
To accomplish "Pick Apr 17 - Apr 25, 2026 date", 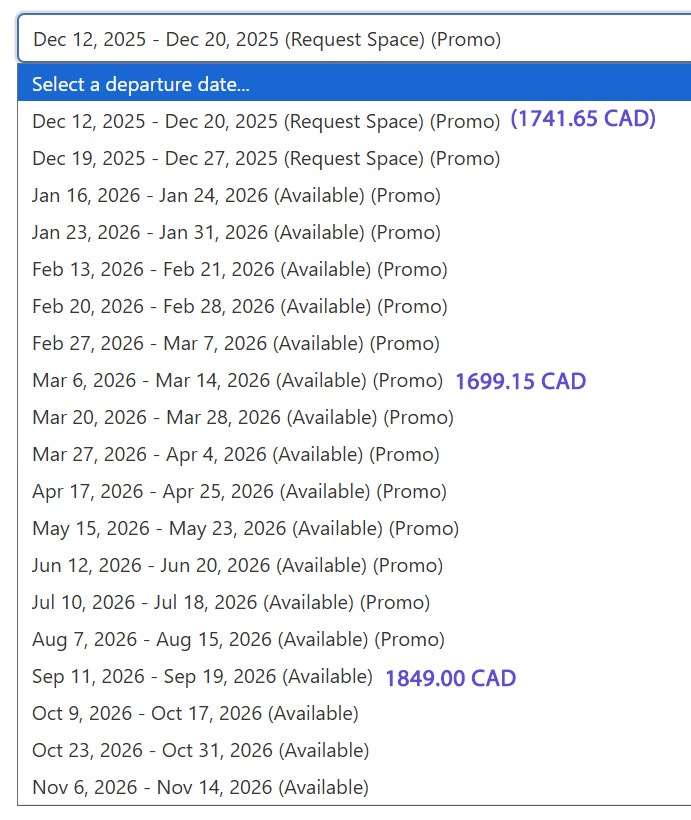I will (239, 492).
